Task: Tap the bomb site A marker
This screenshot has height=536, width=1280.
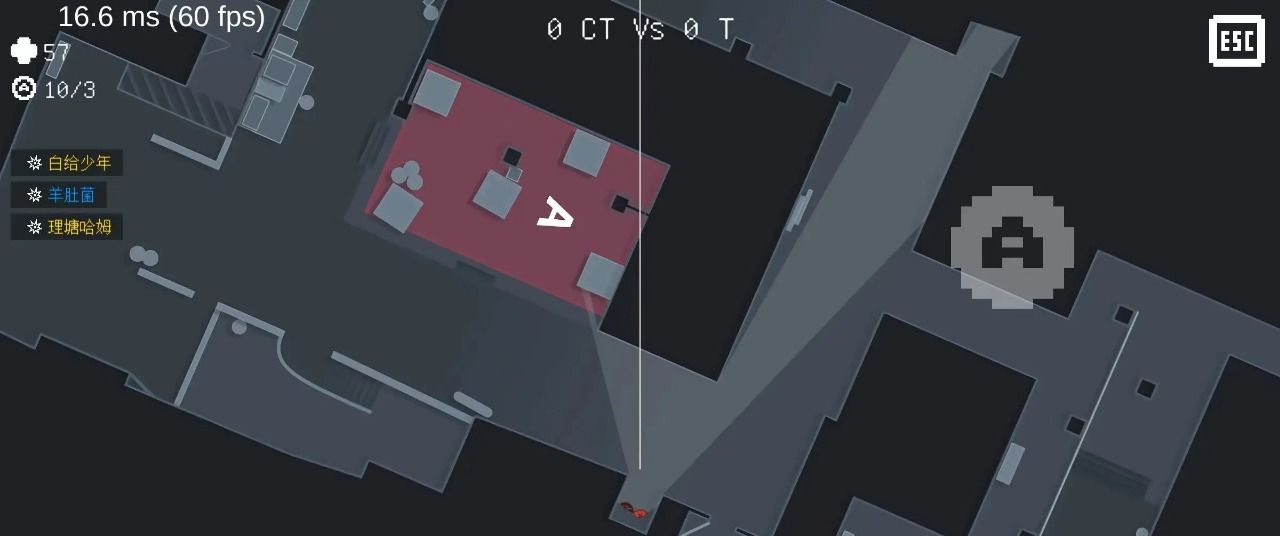Action: 1012,246
